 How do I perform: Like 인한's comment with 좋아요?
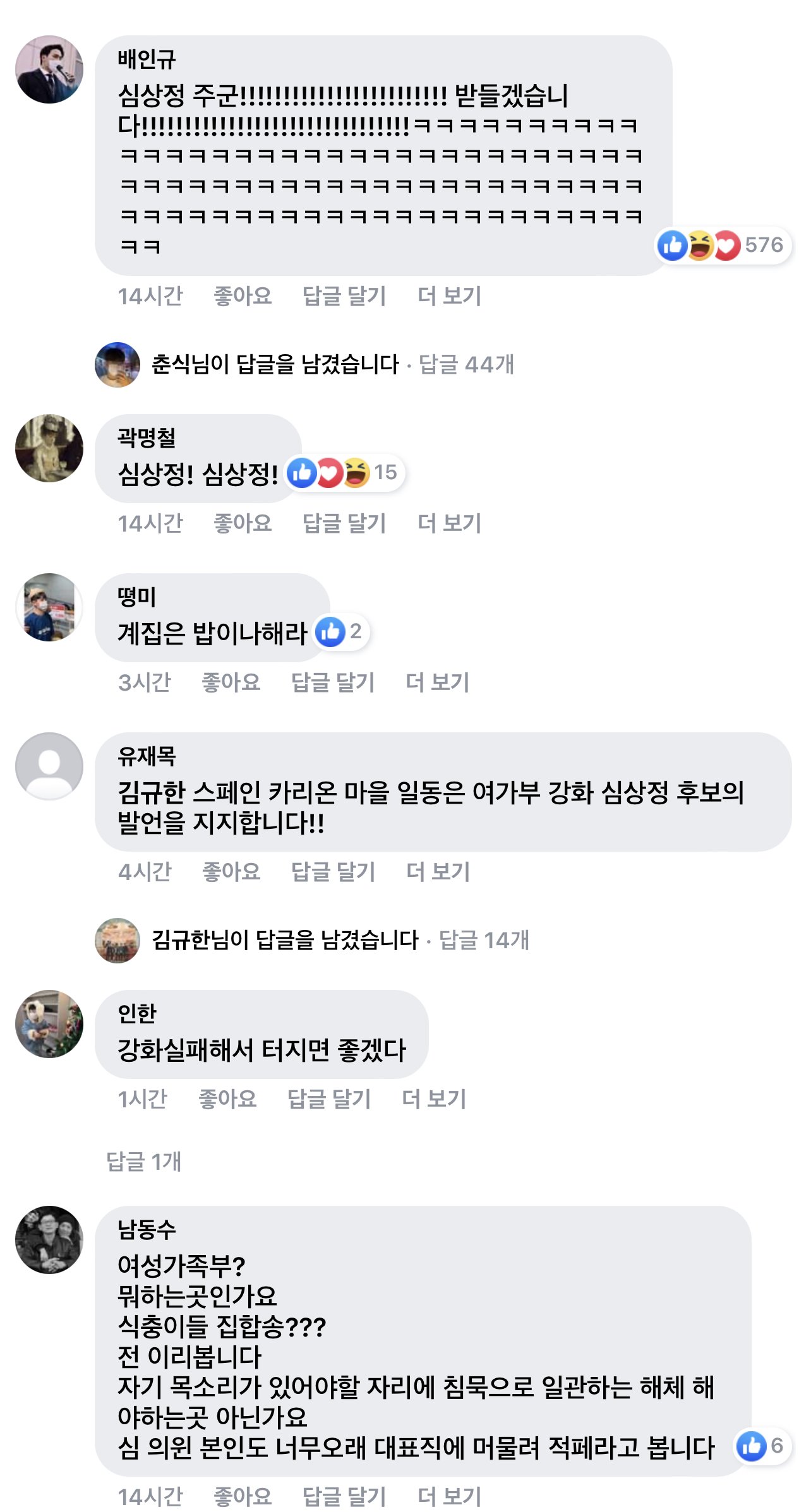tap(227, 1099)
